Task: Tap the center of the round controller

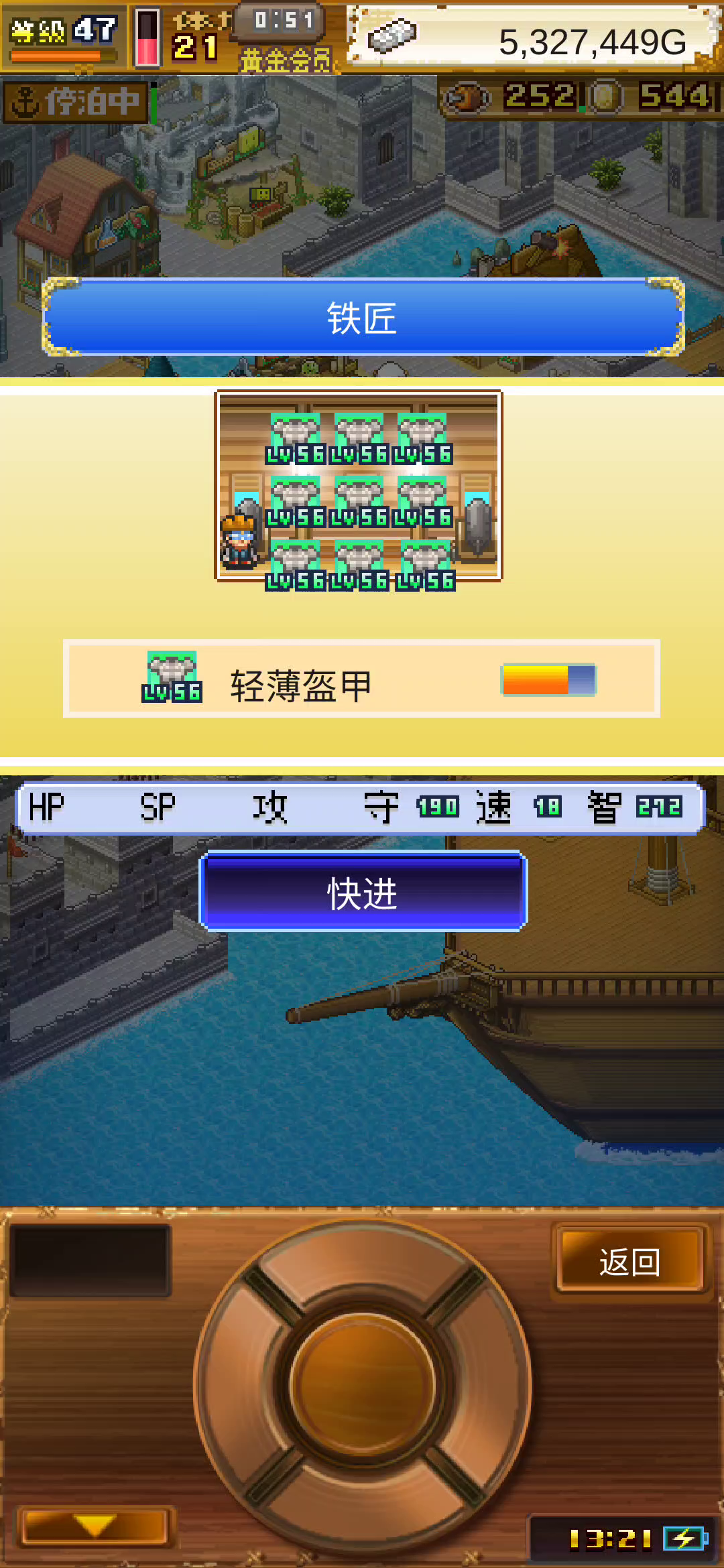Action: tap(363, 1384)
